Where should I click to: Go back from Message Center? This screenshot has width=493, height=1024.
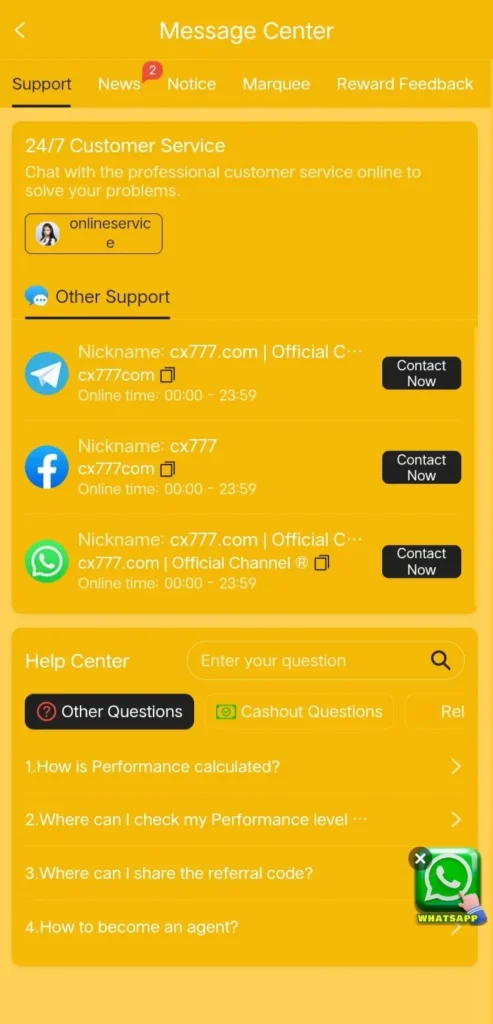[x=20, y=30]
